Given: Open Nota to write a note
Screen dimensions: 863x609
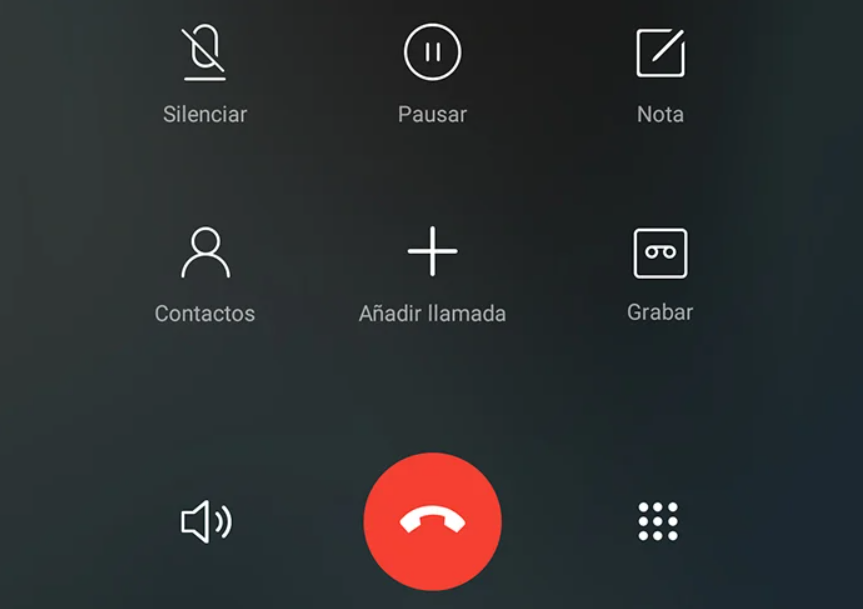Looking at the screenshot, I should pyautogui.click(x=660, y=53).
